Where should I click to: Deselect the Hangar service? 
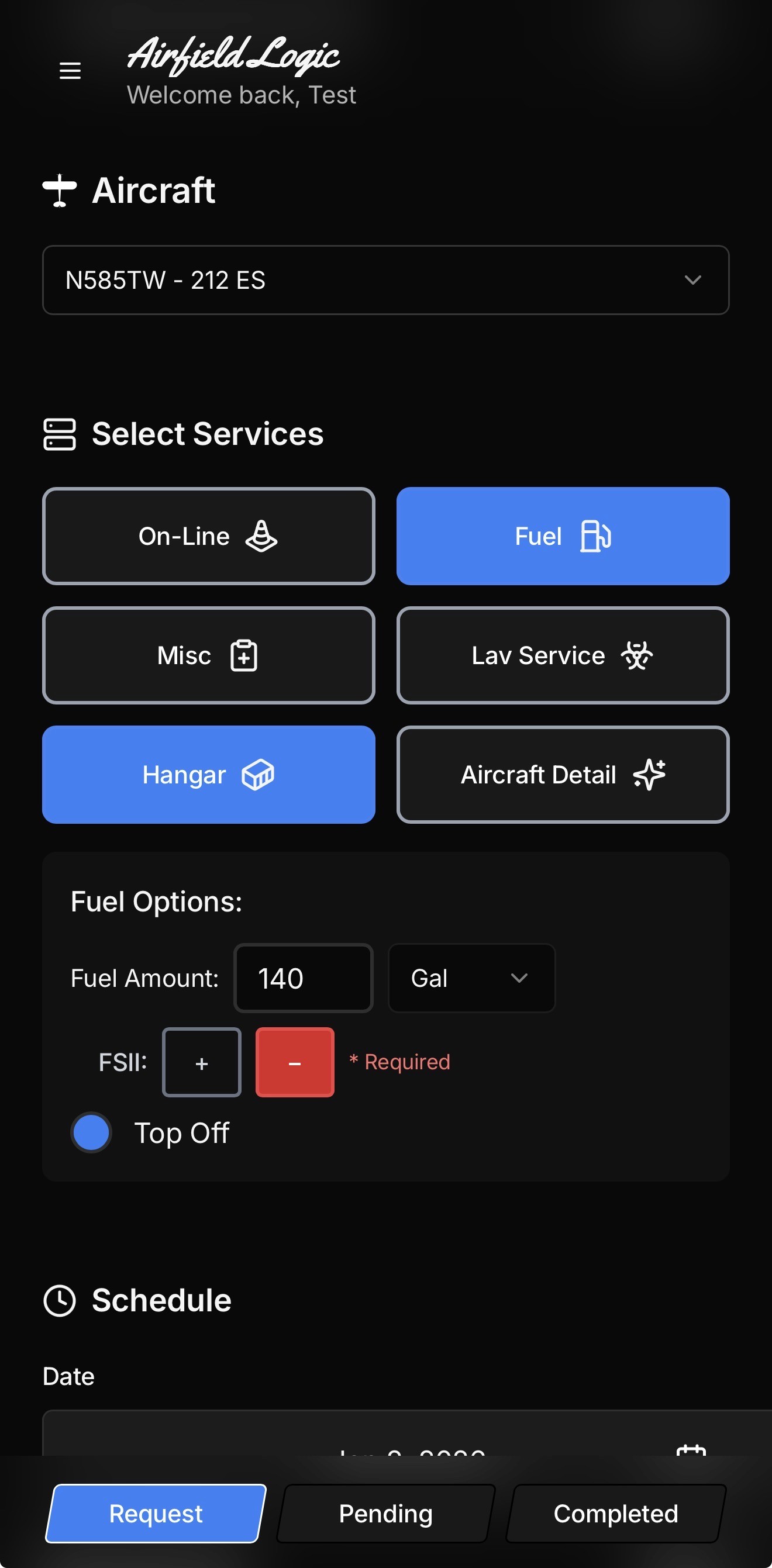pyautogui.click(x=208, y=775)
